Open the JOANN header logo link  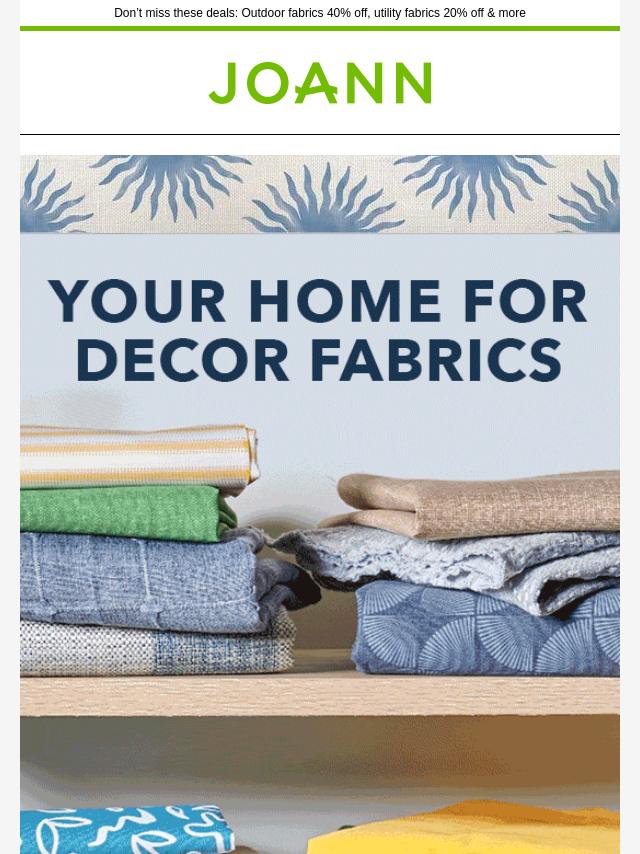click(320, 83)
